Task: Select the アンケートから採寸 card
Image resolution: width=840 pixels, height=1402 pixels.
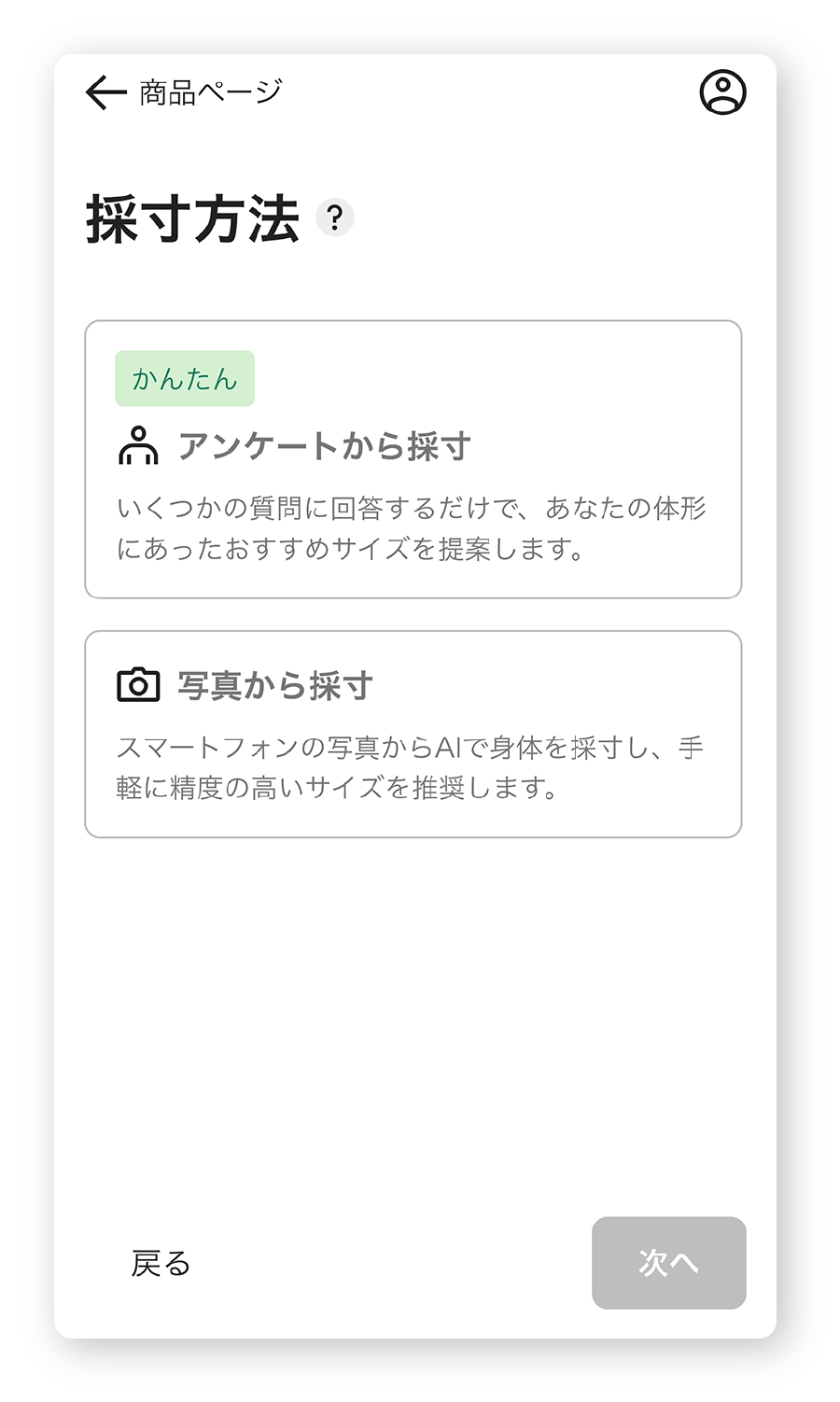Action: point(413,459)
